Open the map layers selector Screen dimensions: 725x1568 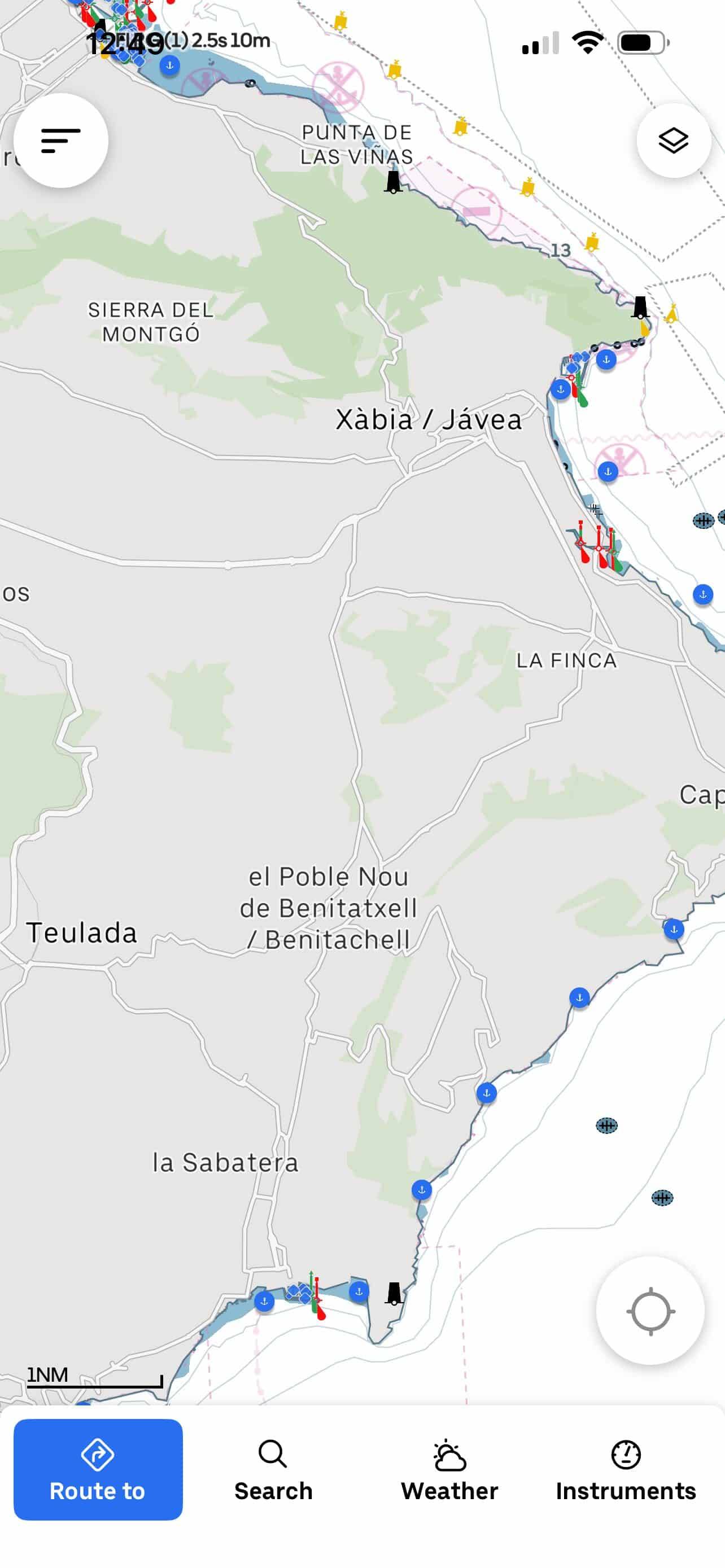click(673, 141)
